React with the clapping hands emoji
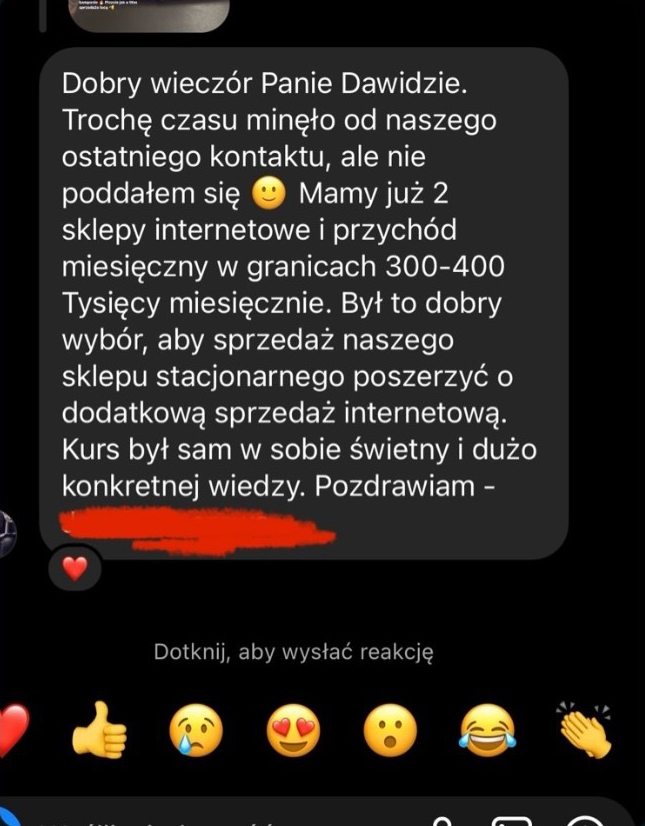This screenshot has width=645, height=826. click(x=585, y=731)
